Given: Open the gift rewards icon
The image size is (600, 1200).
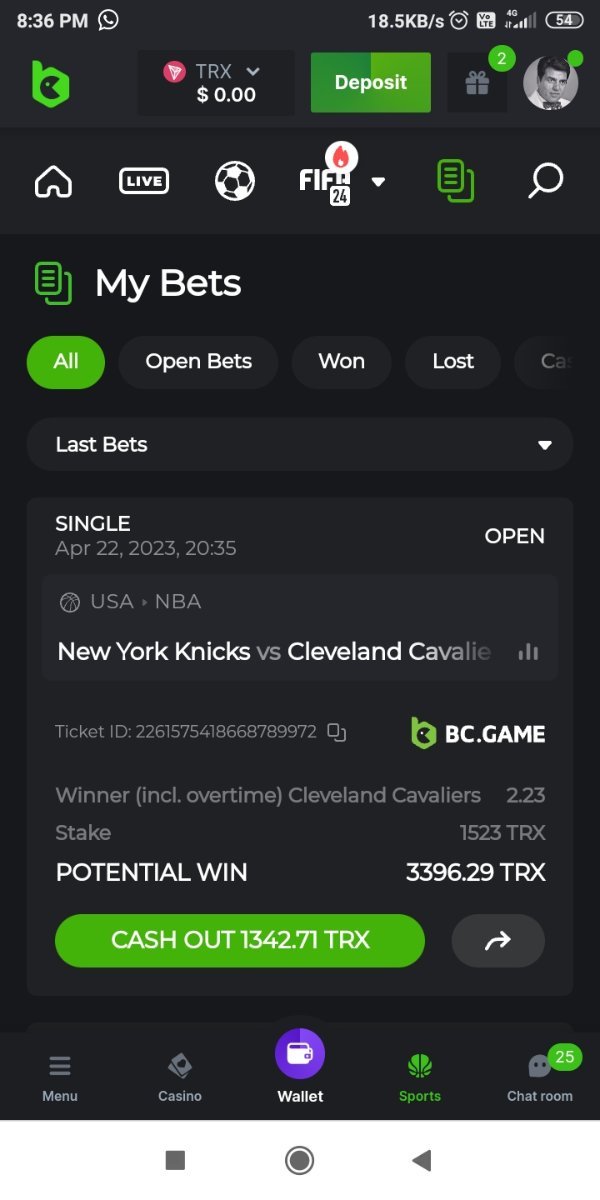Looking at the screenshot, I should pyautogui.click(x=477, y=83).
